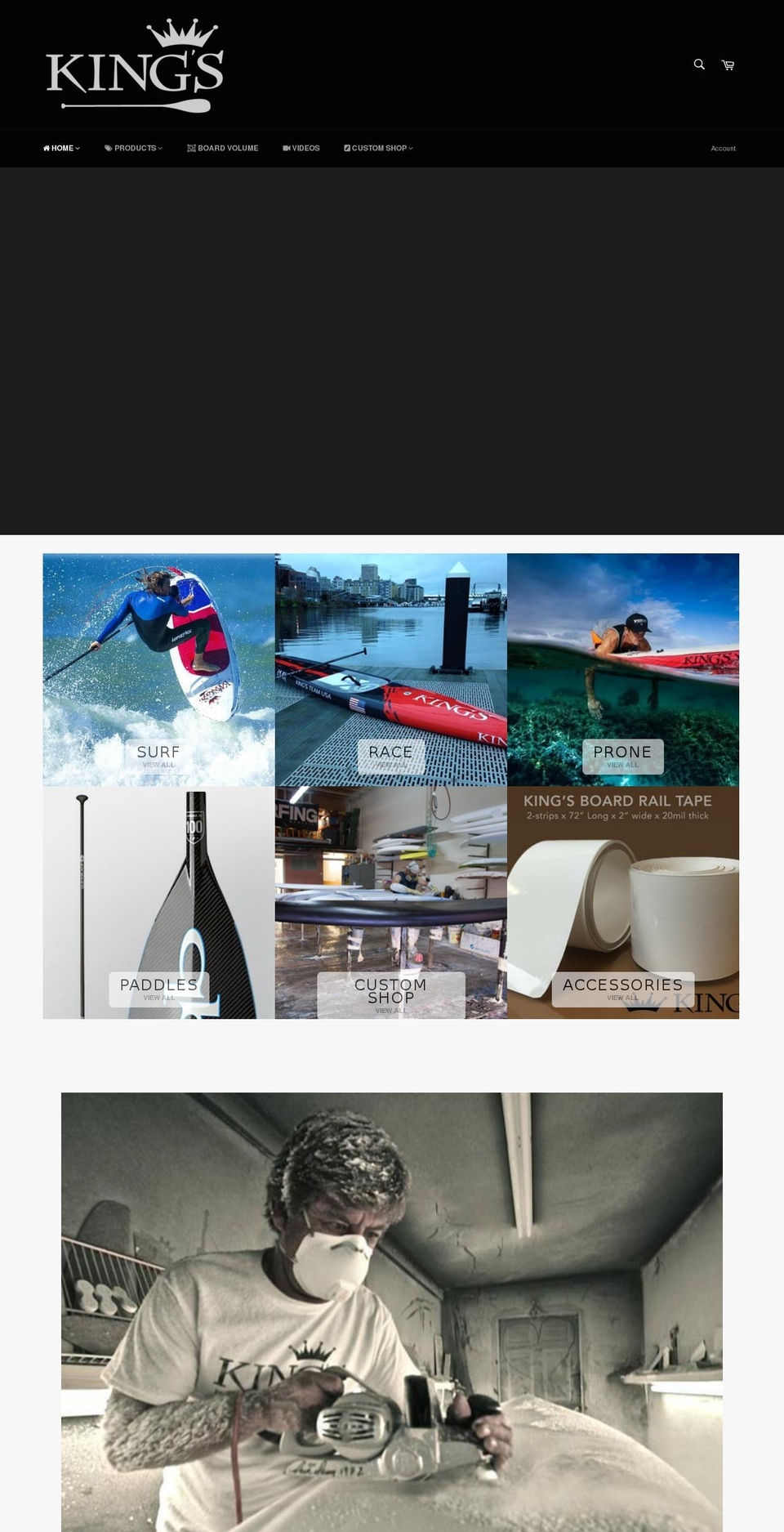
Task: Select the VIDEOS menu item
Action: coord(305,148)
